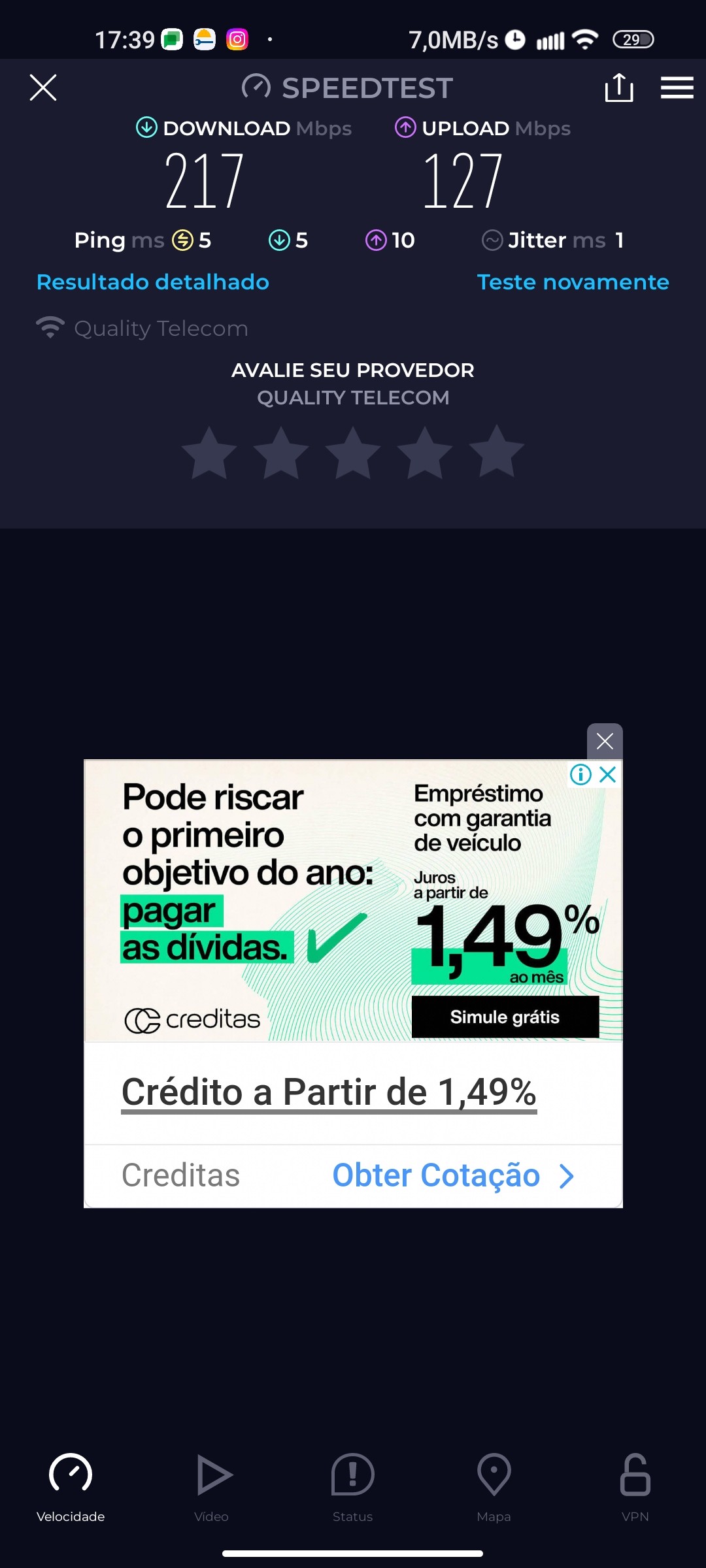Viewport: 706px width, 1568px height.
Task: Select the Velocidade tab
Action: click(x=71, y=1484)
